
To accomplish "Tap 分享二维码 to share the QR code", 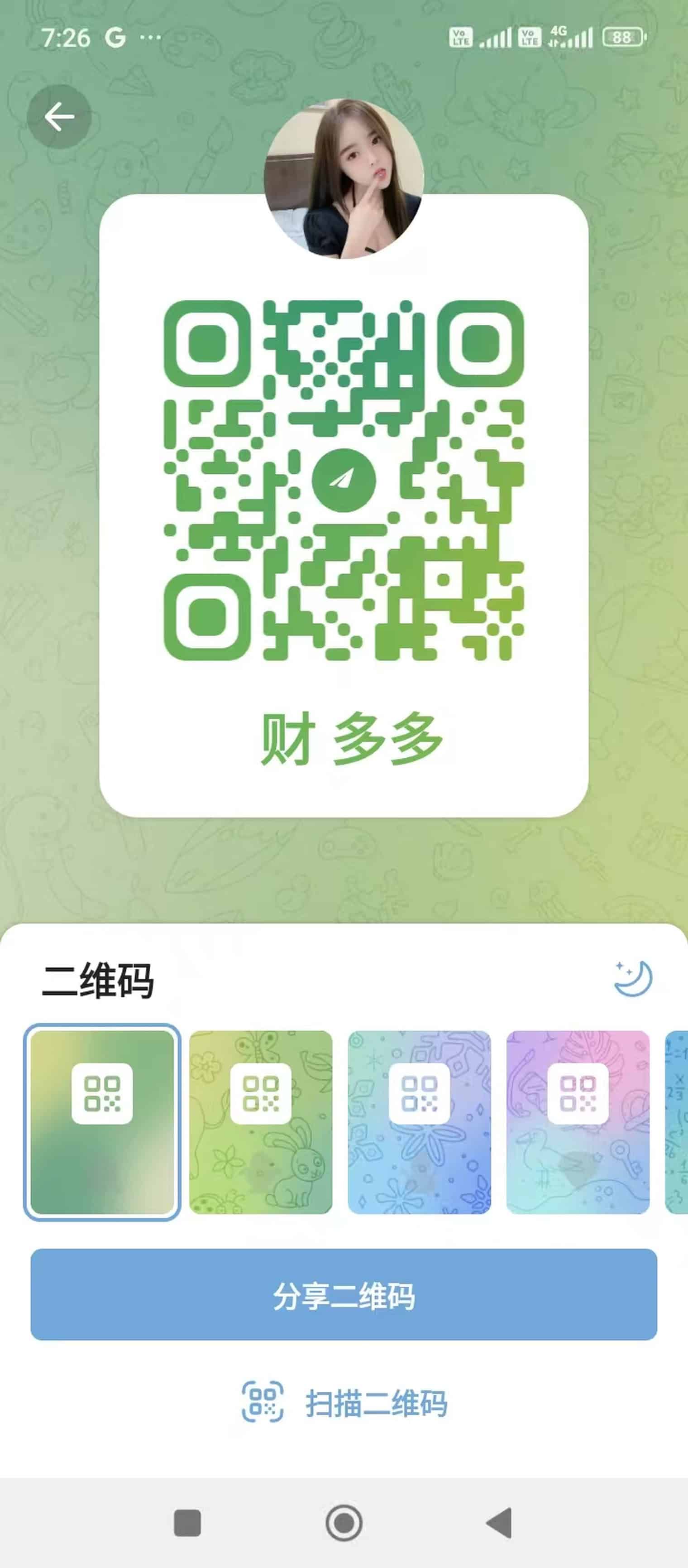I will (x=344, y=1295).
